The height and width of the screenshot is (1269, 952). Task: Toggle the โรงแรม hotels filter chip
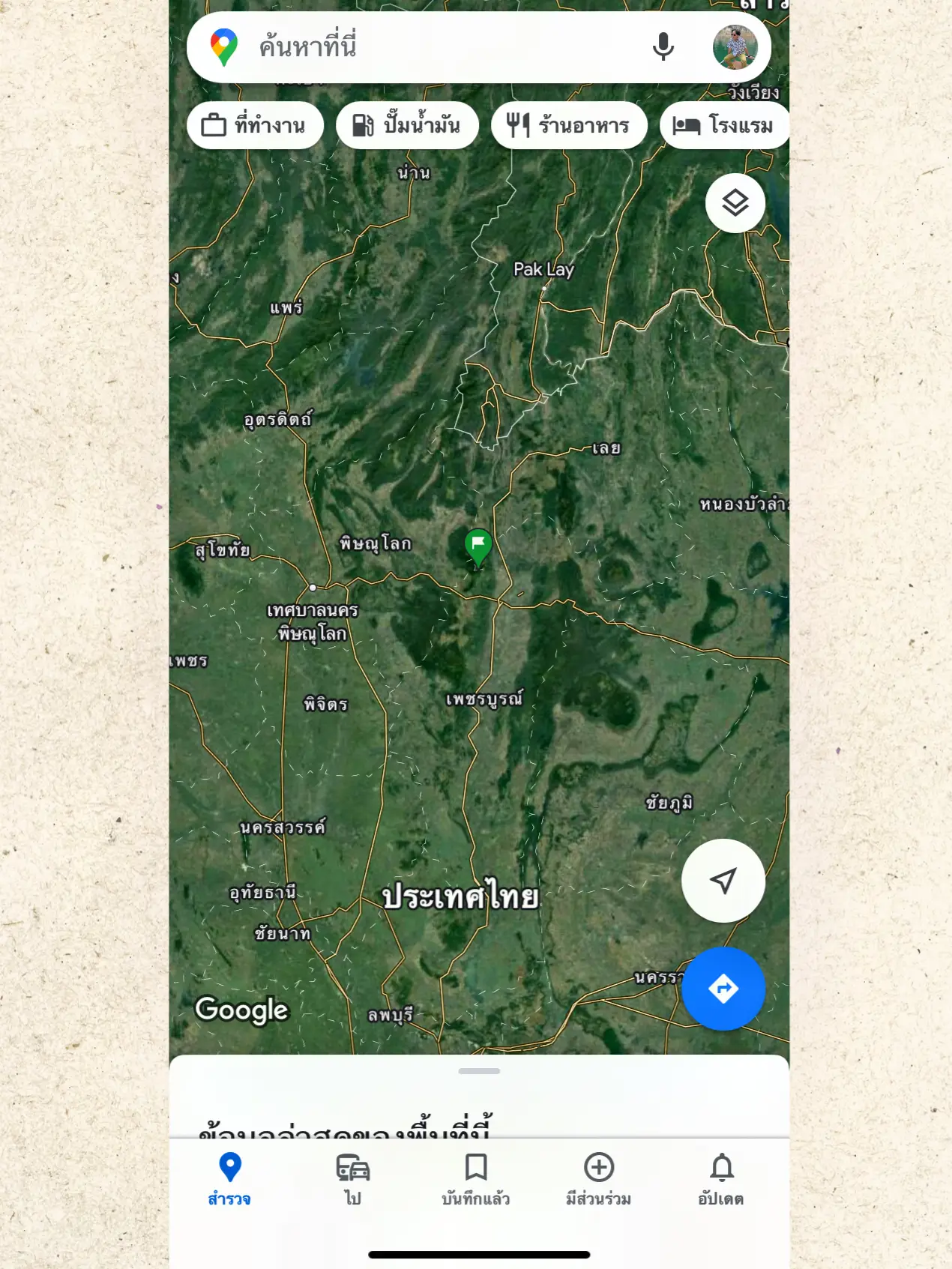point(724,125)
